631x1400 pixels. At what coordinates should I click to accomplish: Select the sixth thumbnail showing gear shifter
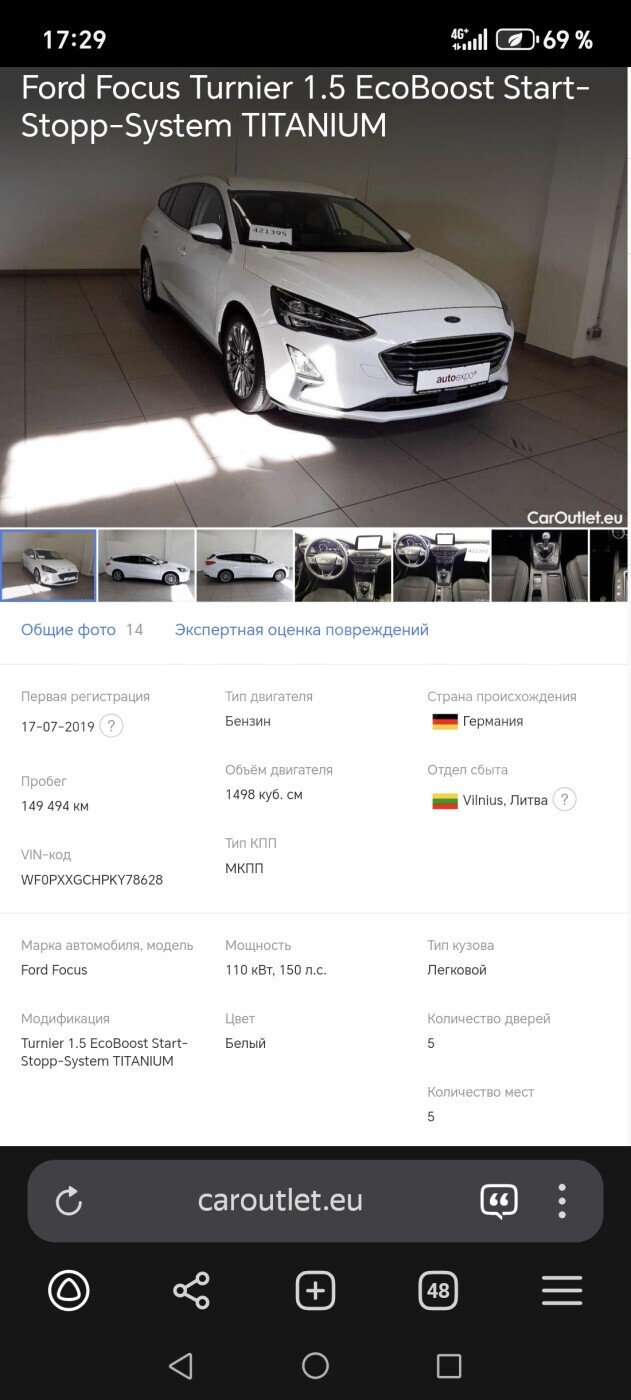tap(539, 566)
